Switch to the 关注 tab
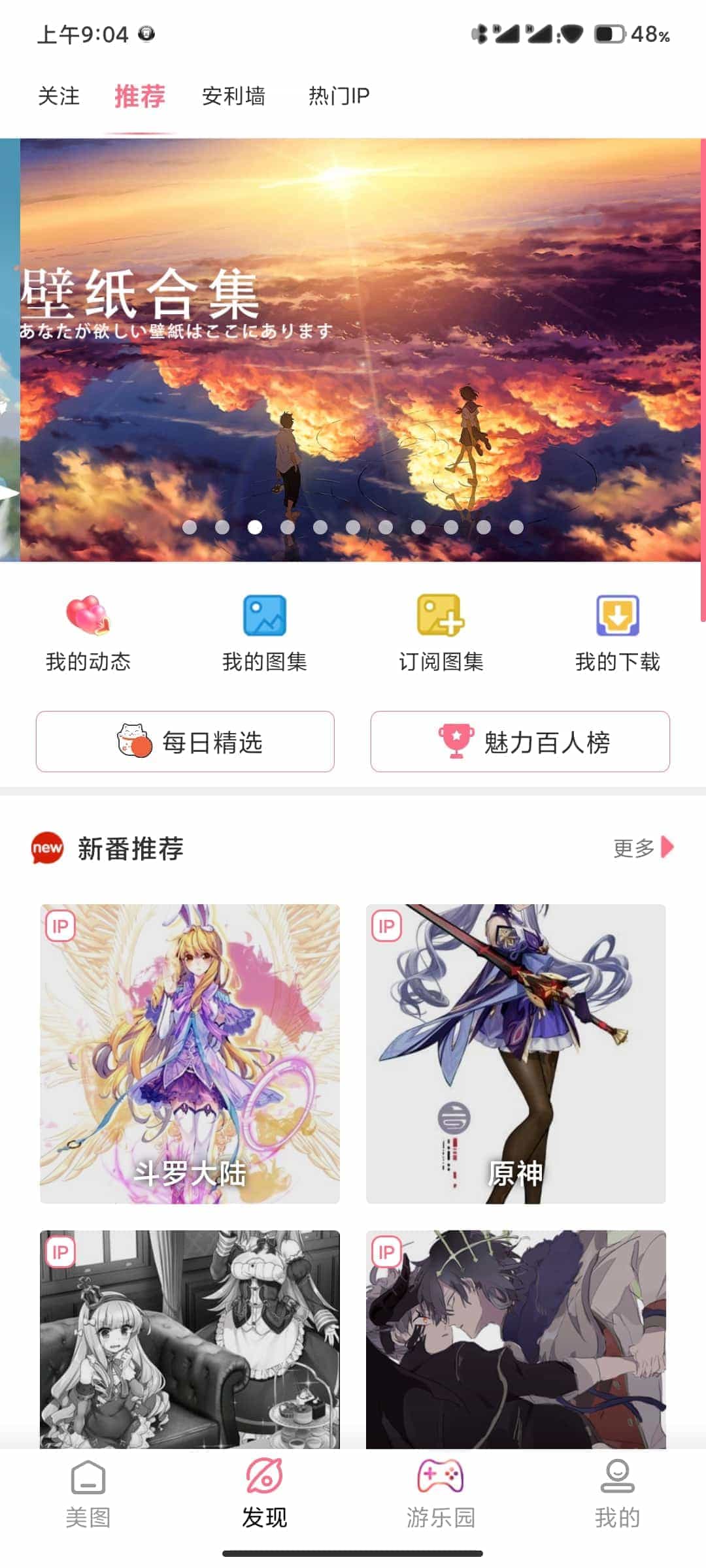Image resolution: width=706 pixels, height=1568 pixels. [x=58, y=96]
